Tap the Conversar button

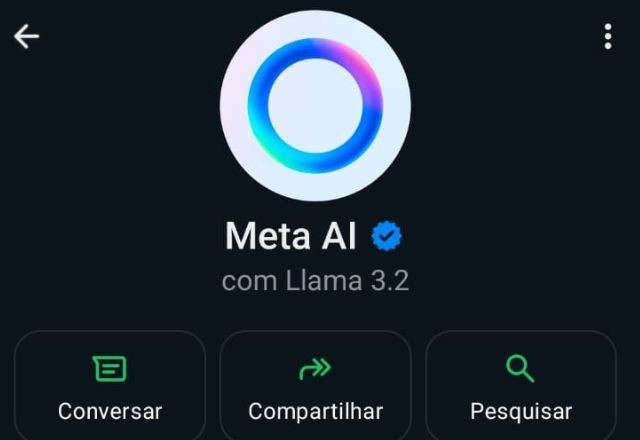click(110, 387)
